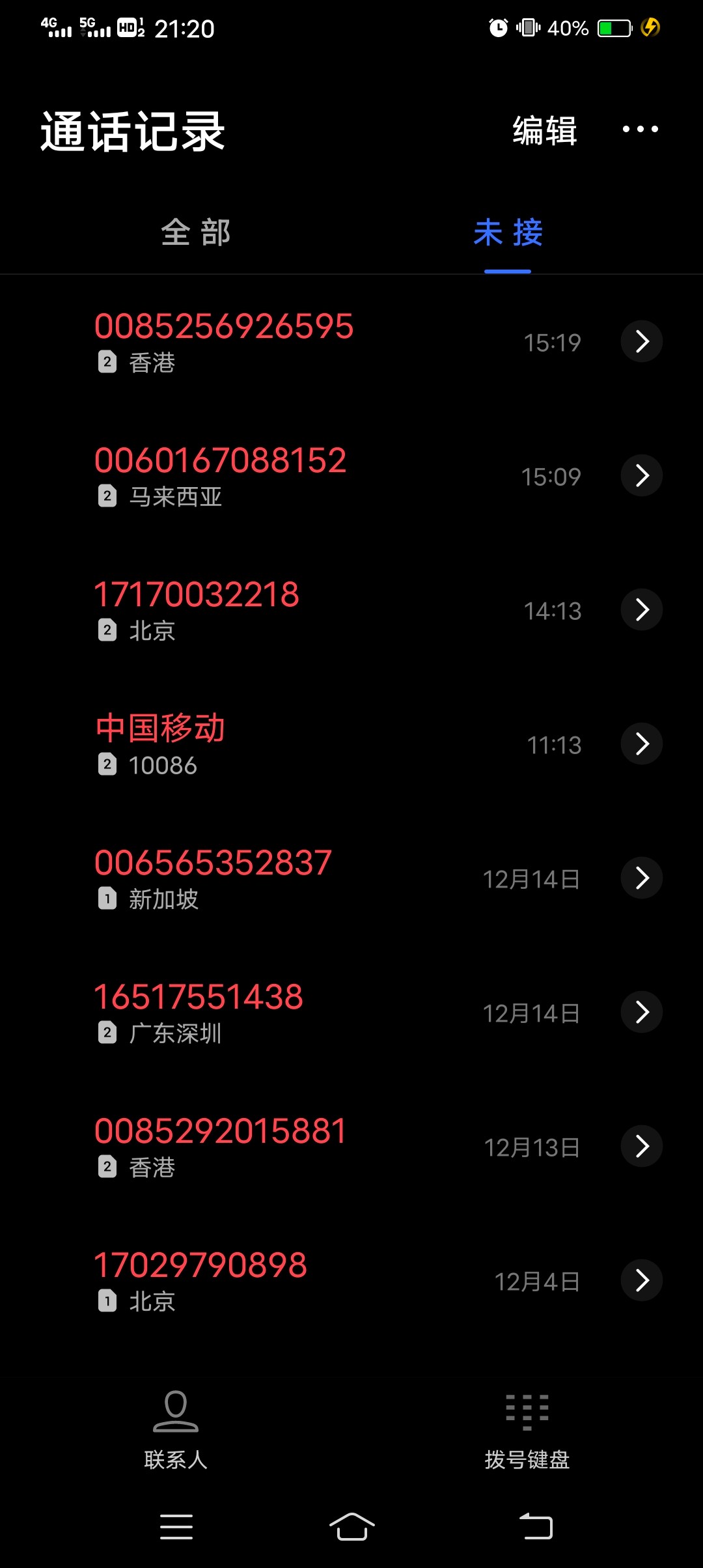Open the three-dot more options menu
Image resolution: width=703 pixels, height=1568 pixels.
click(x=641, y=129)
